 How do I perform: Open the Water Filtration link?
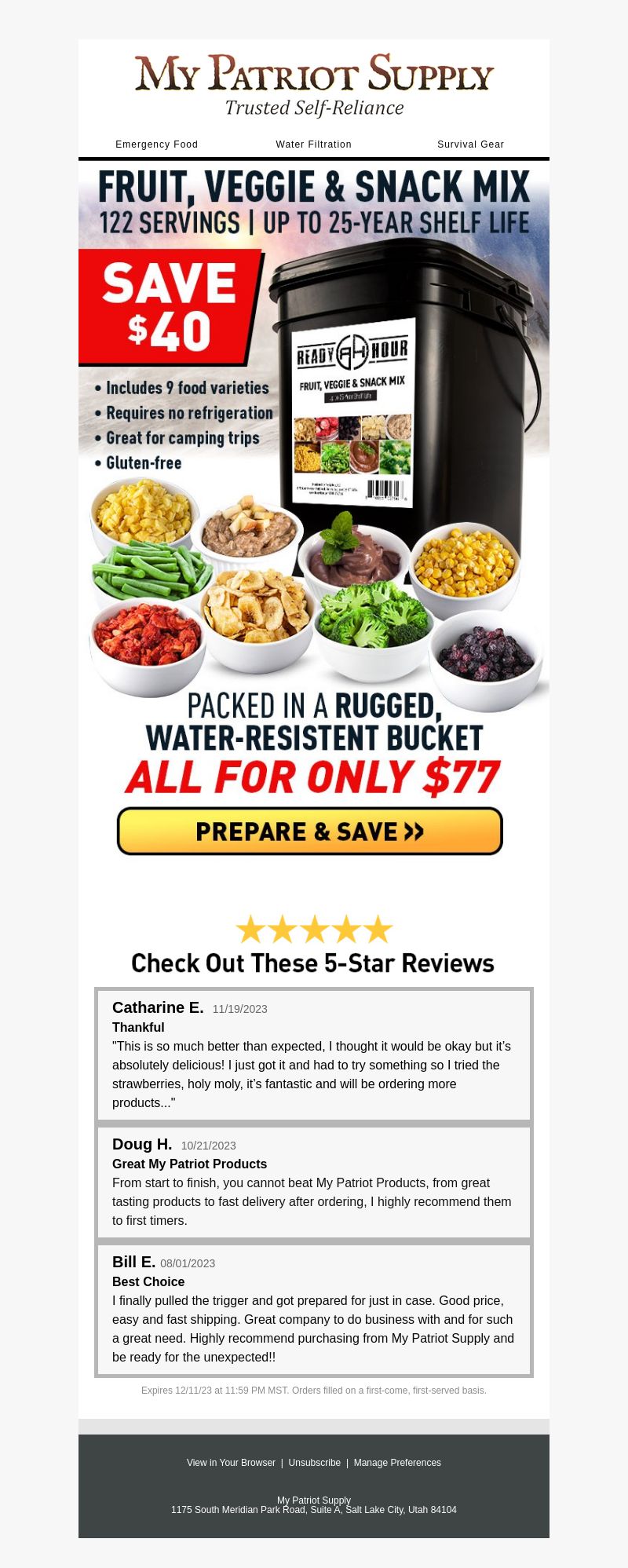[313, 144]
